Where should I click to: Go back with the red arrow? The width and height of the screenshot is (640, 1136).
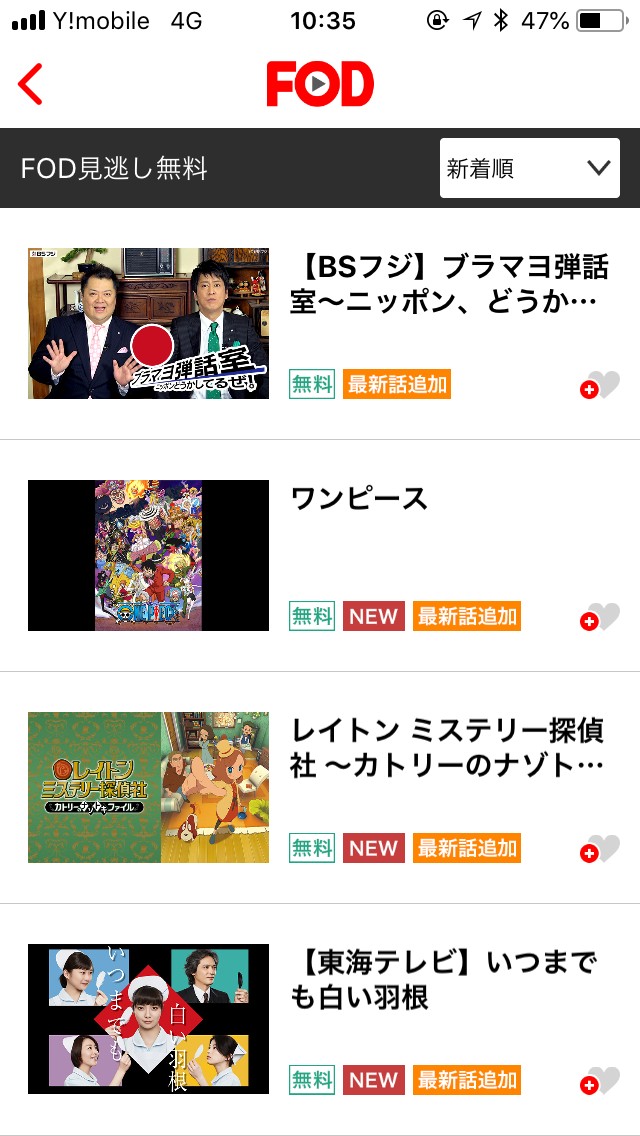click(31, 84)
